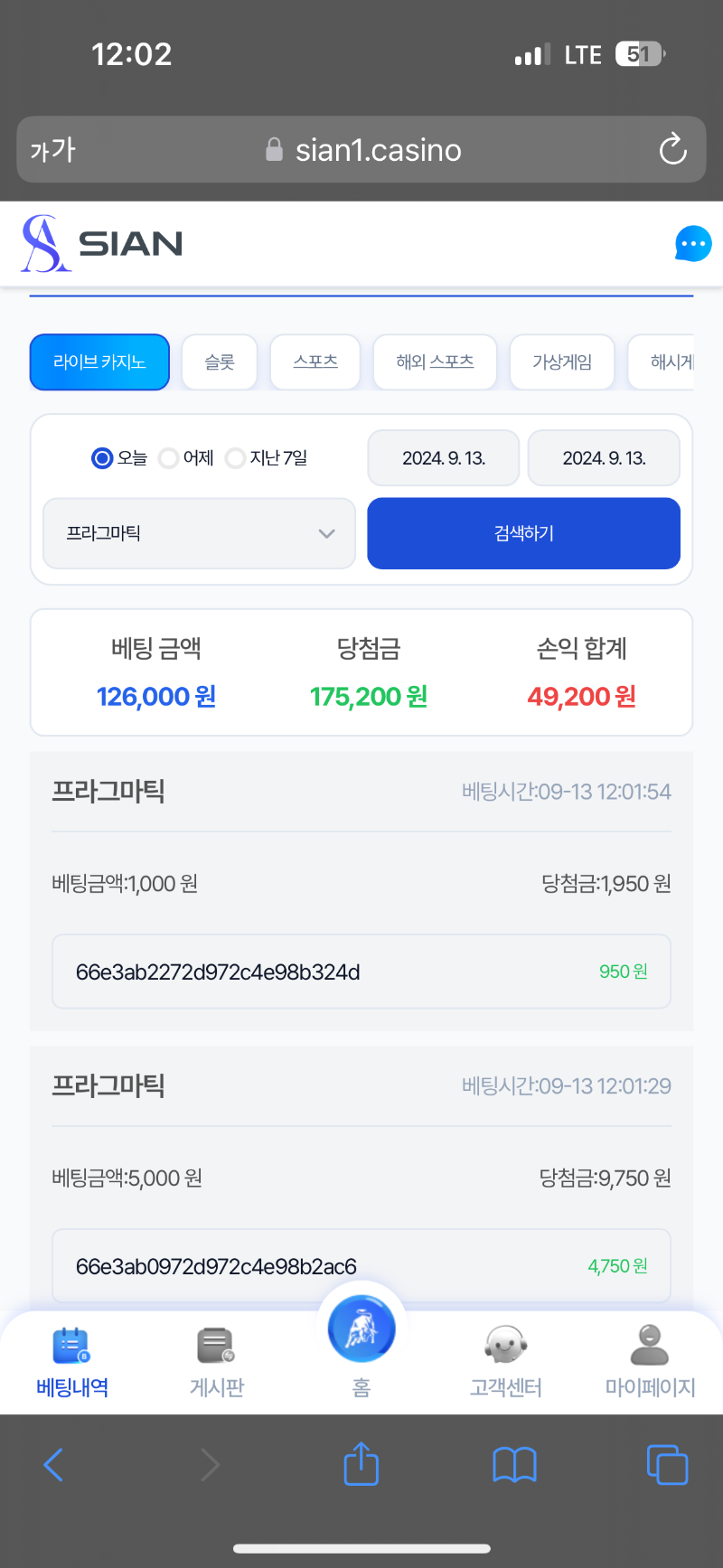
Task: Switch to the 슬롯 tab
Action: (x=220, y=362)
